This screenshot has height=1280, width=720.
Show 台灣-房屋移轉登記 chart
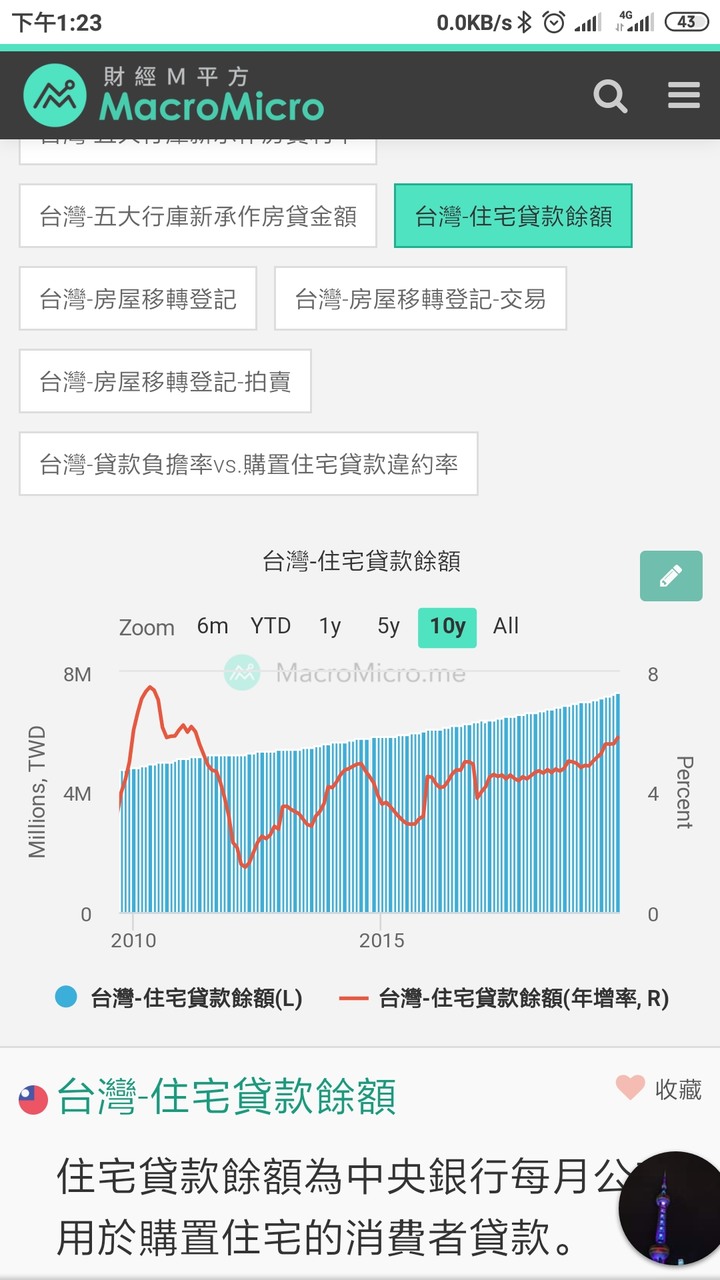pyautogui.click(x=138, y=298)
